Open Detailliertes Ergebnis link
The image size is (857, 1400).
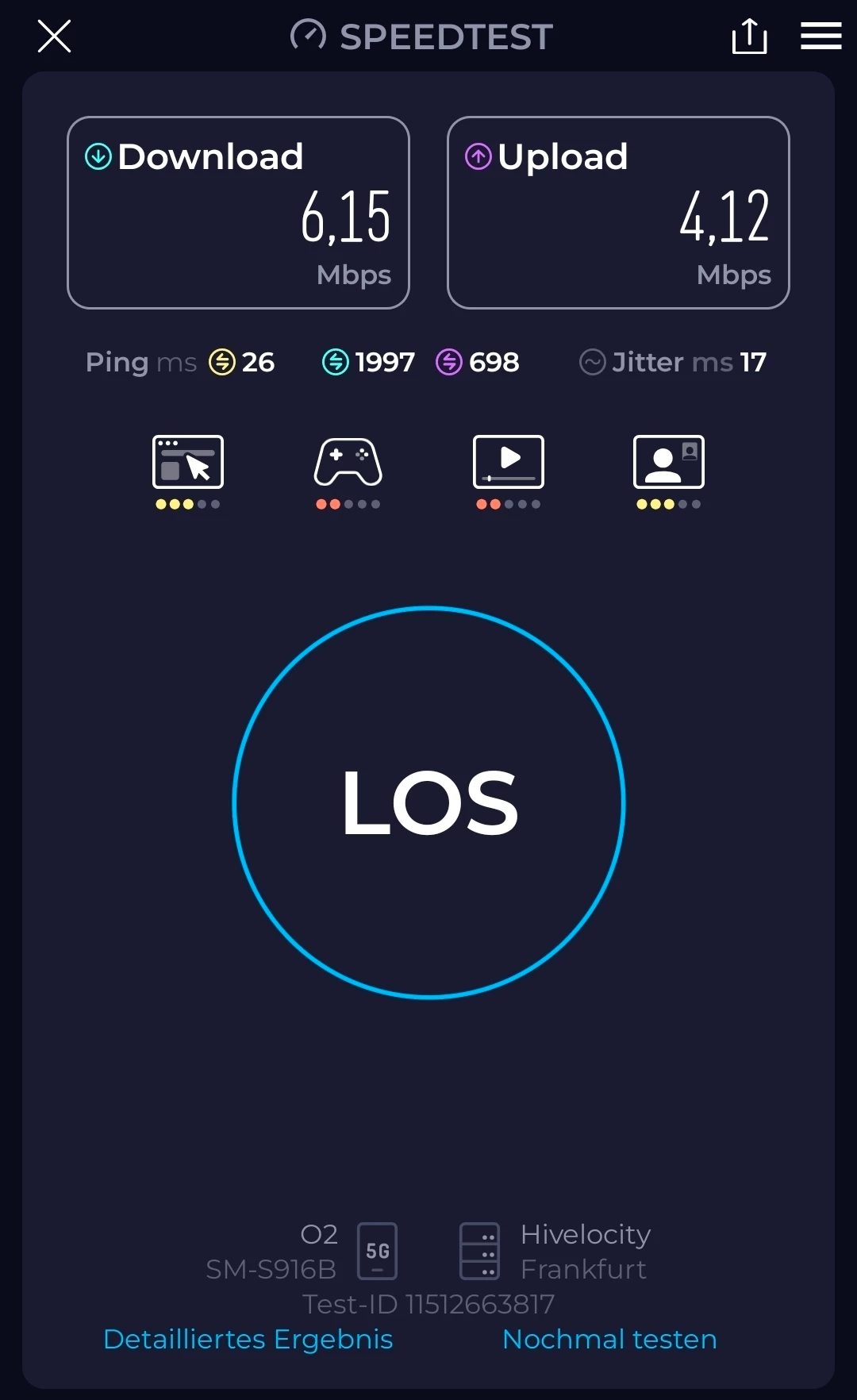[248, 1339]
